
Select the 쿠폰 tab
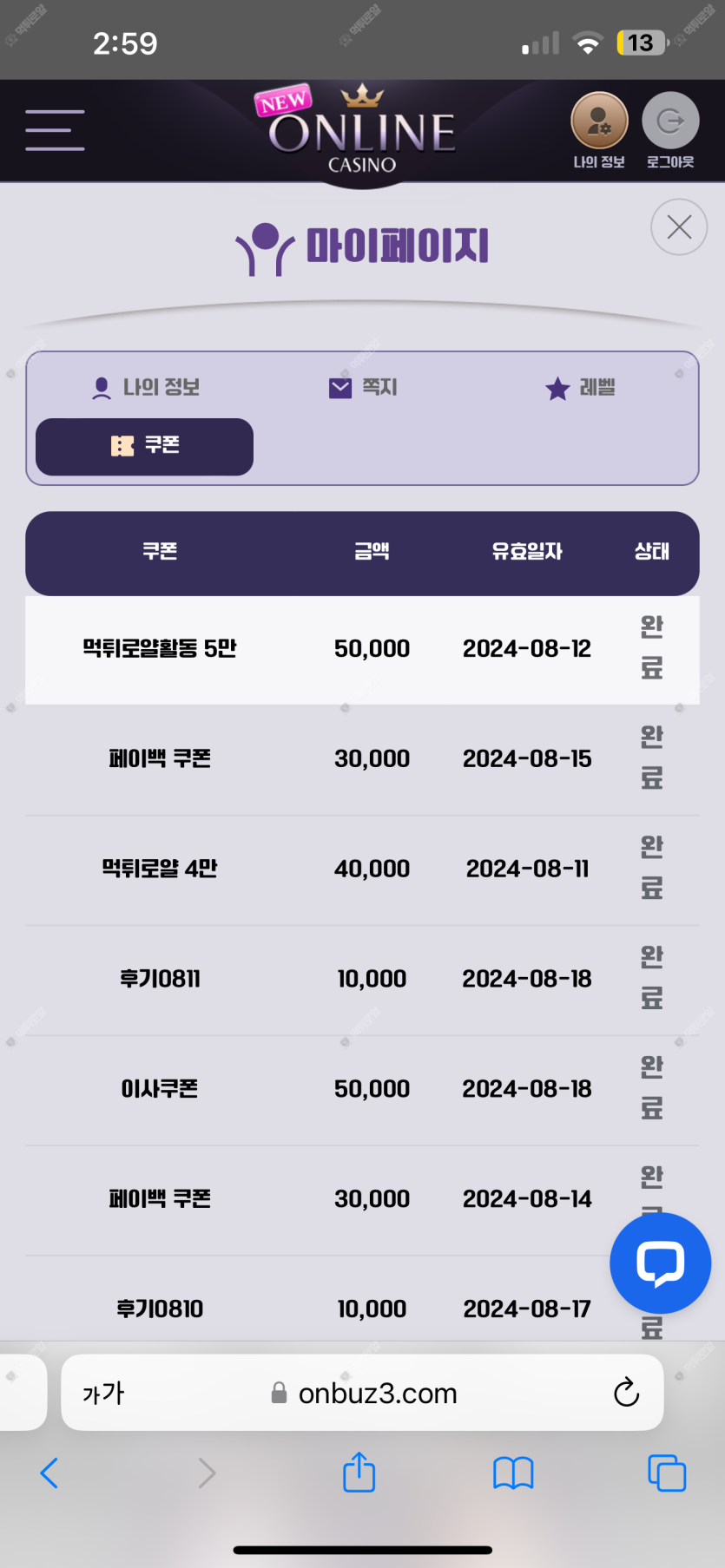pos(144,447)
